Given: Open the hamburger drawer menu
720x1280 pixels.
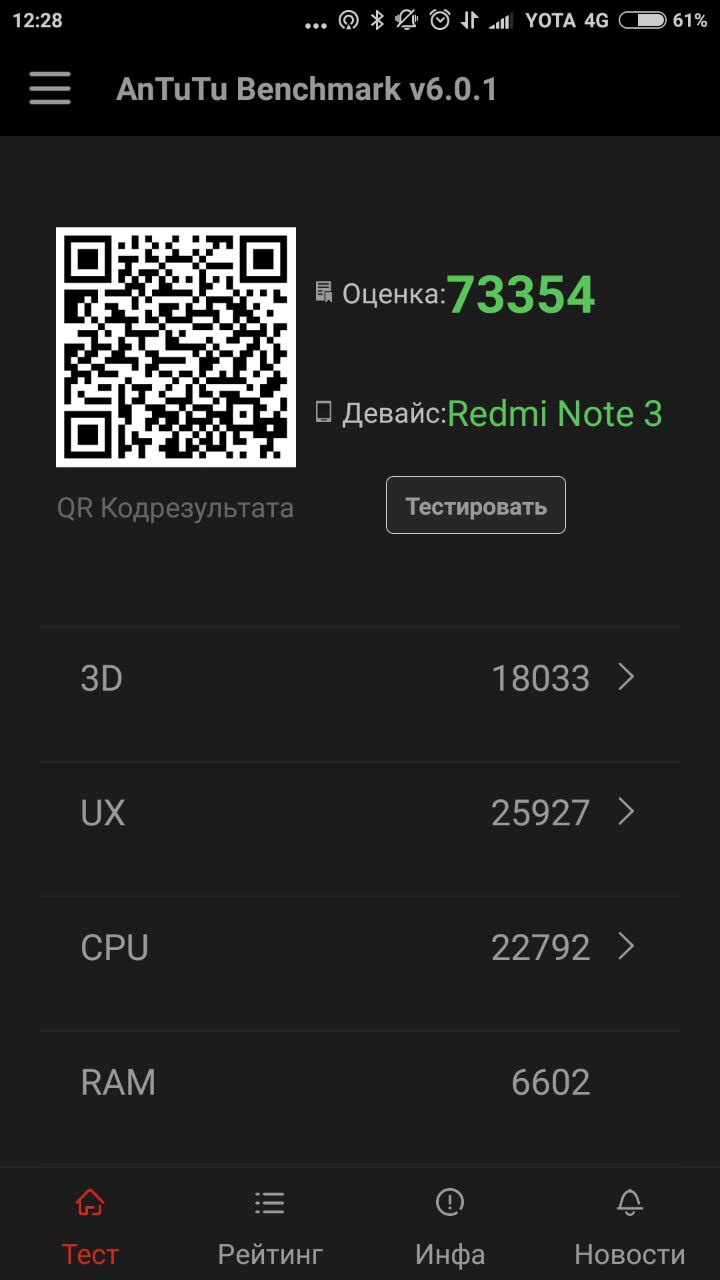Looking at the screenshot, I should tap(50, 89).
